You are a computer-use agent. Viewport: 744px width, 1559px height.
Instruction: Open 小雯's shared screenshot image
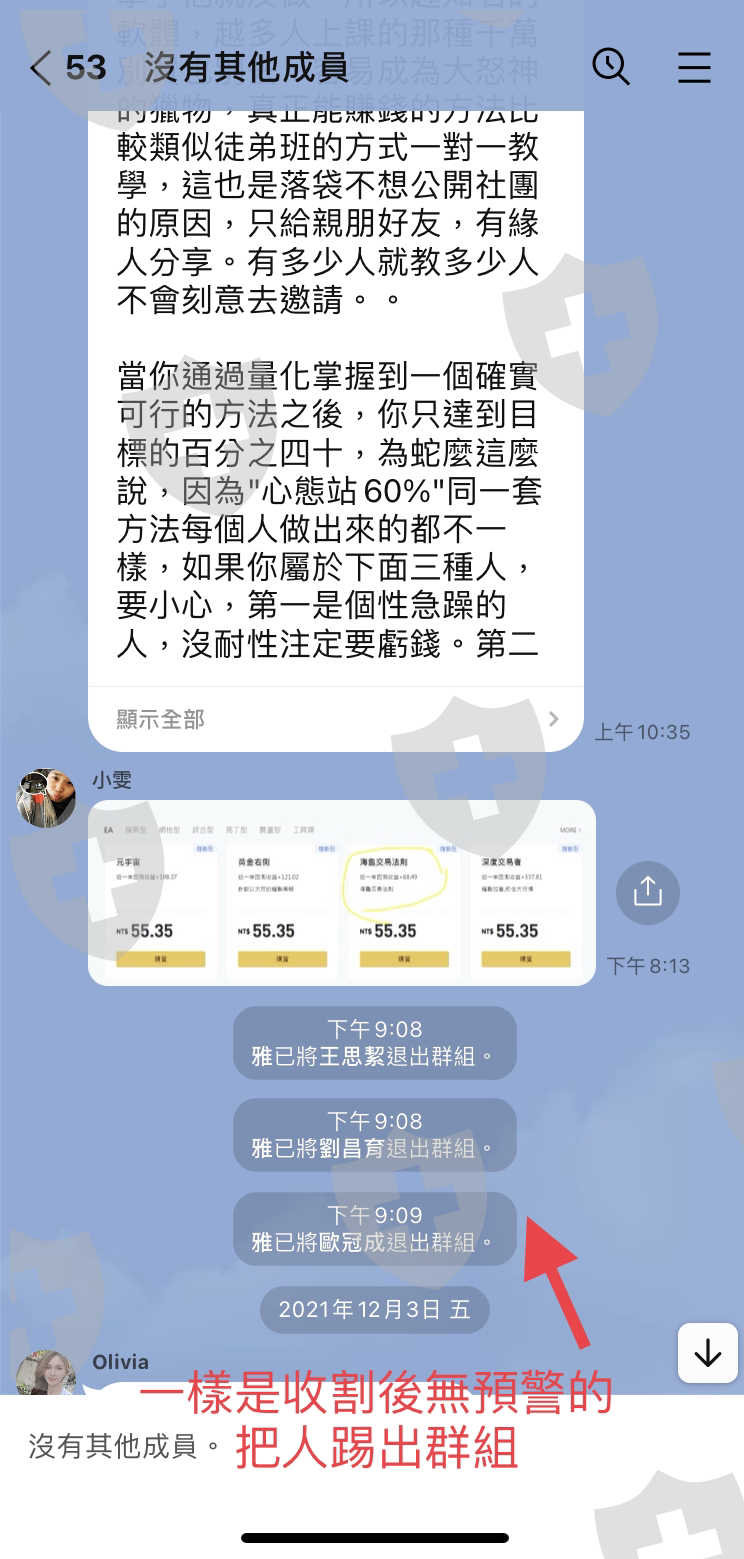click(341, 893)
